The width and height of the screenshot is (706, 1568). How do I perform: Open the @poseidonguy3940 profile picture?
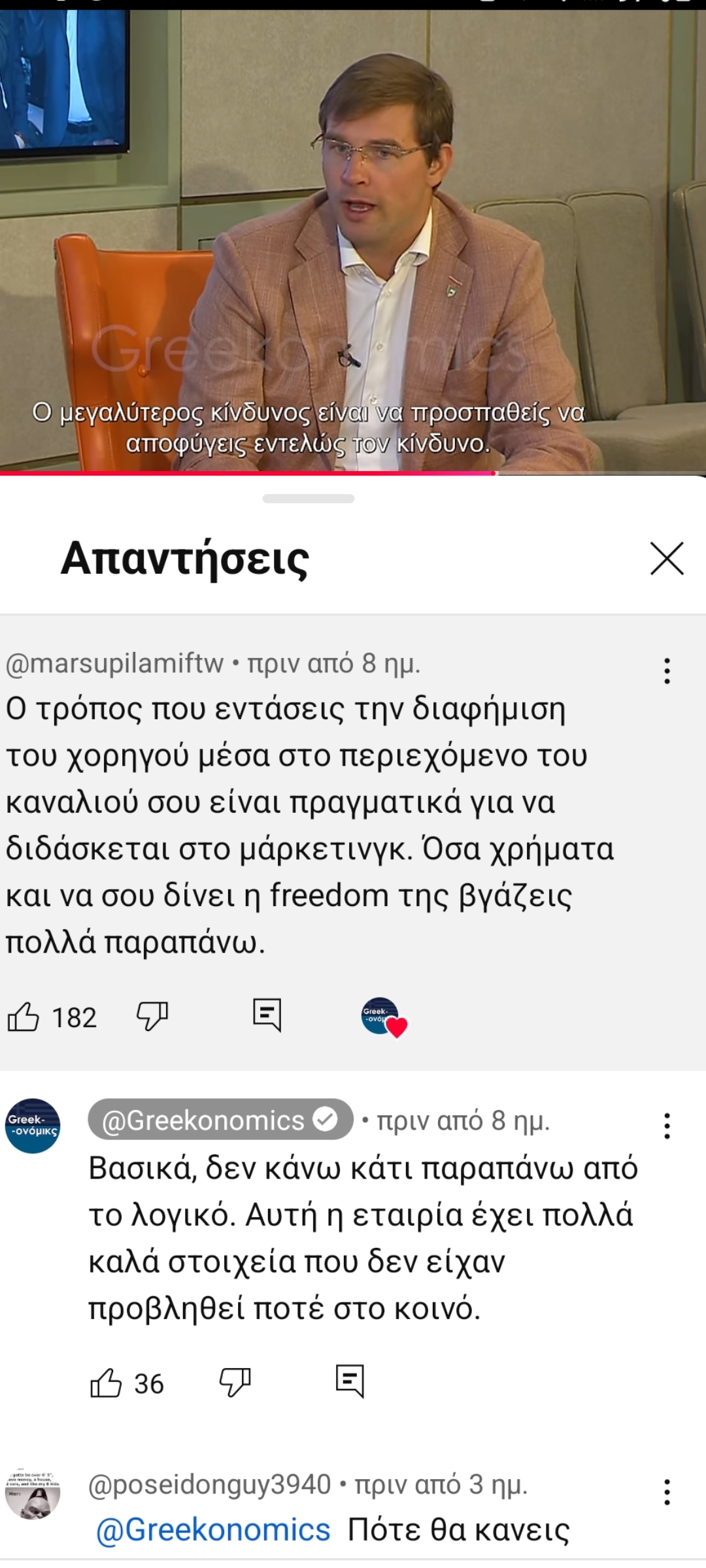click(33, 1494)
